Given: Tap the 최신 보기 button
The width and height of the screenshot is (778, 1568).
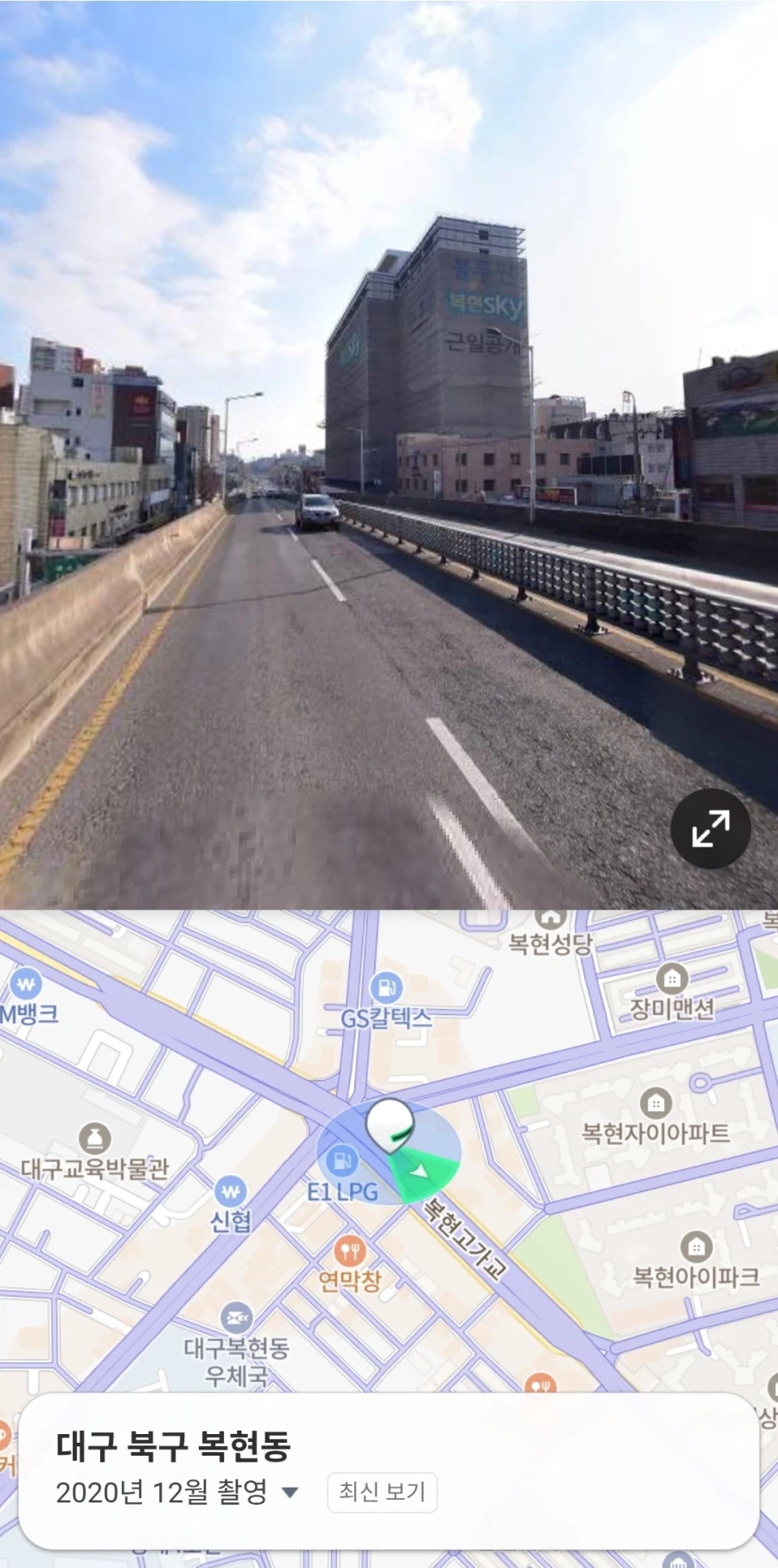Looking at the screenshot, I should click(x=381, y=1491).
